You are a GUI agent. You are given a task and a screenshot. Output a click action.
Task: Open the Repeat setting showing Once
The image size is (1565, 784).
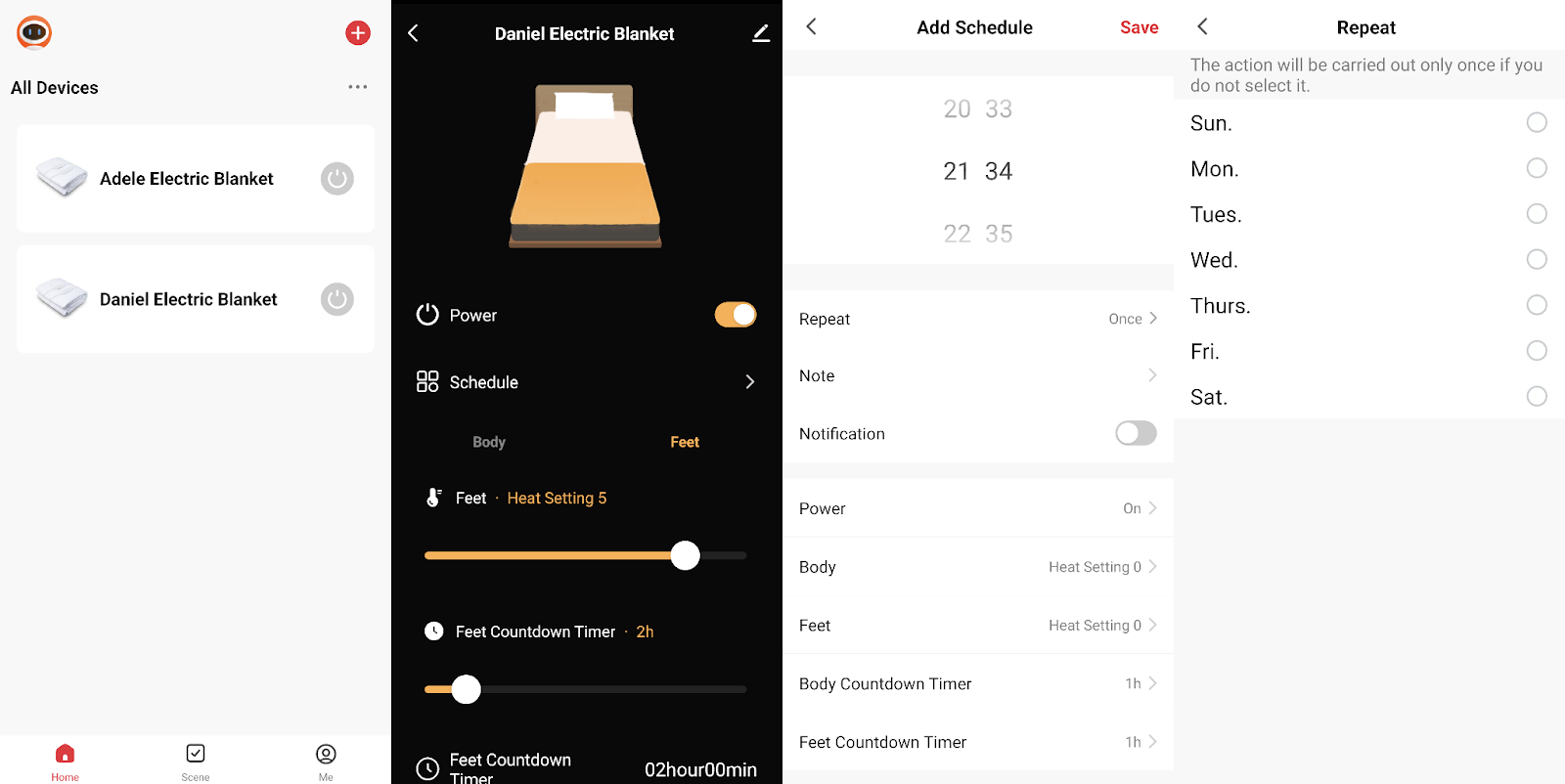(978, 319)
